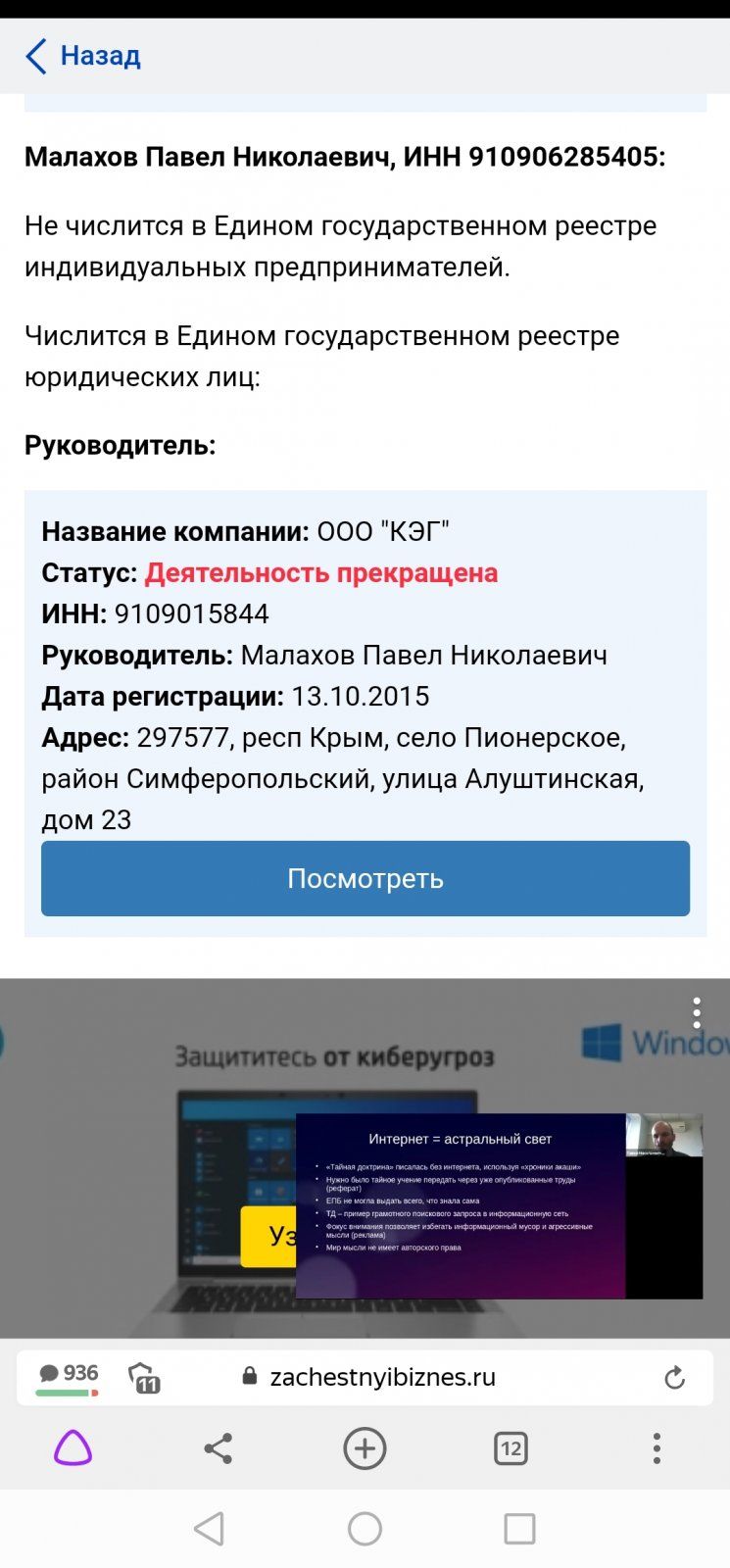The height and width of the screenshot is (1568, 730).
Task: Open the ad's three-dot options menu
Action: (x=696, y=1013)
